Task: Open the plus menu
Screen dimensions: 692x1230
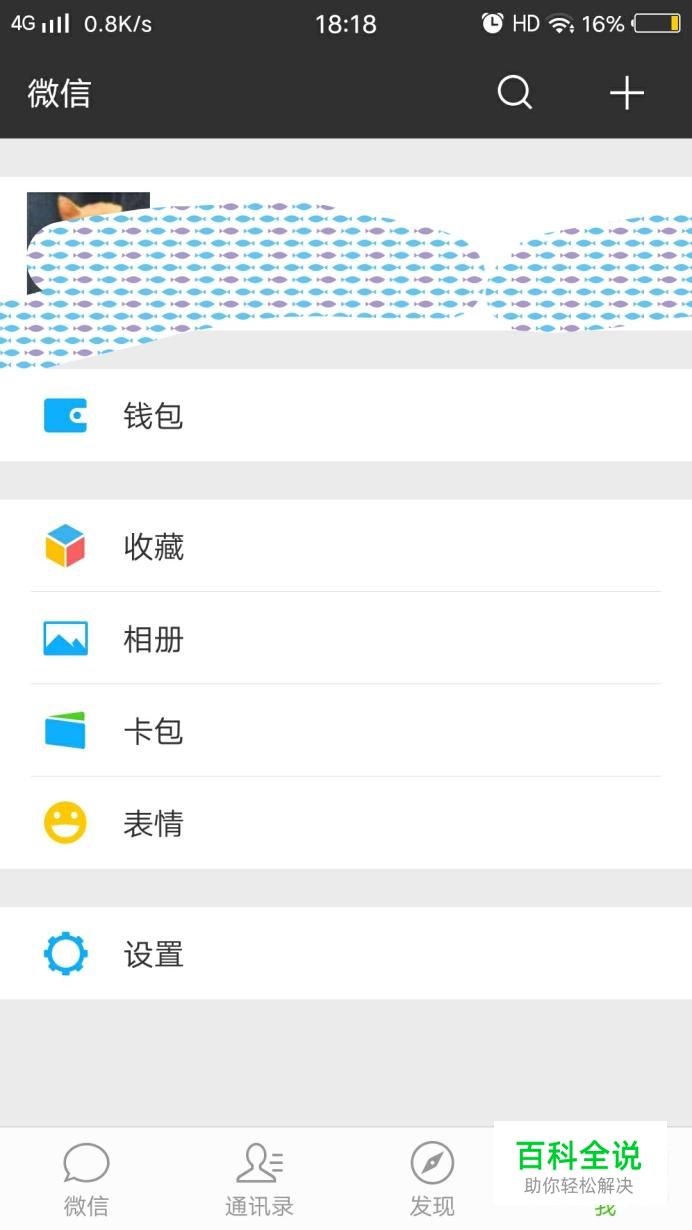Action: point(627,93)
